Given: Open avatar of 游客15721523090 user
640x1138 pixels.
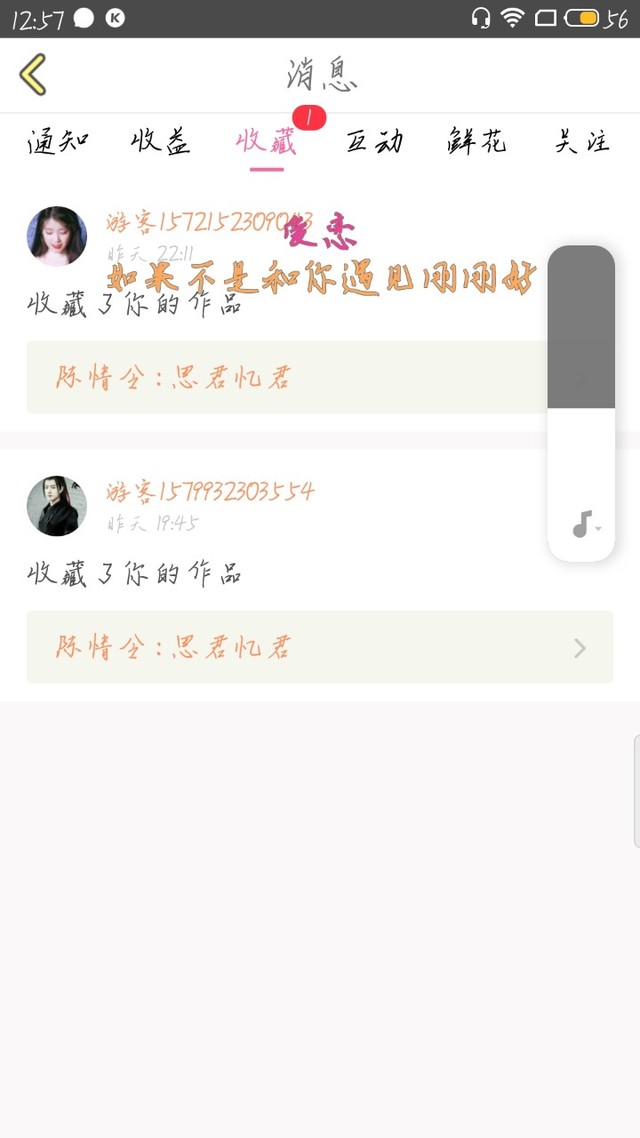Looking at the screenshot, I should pos(57,236).
